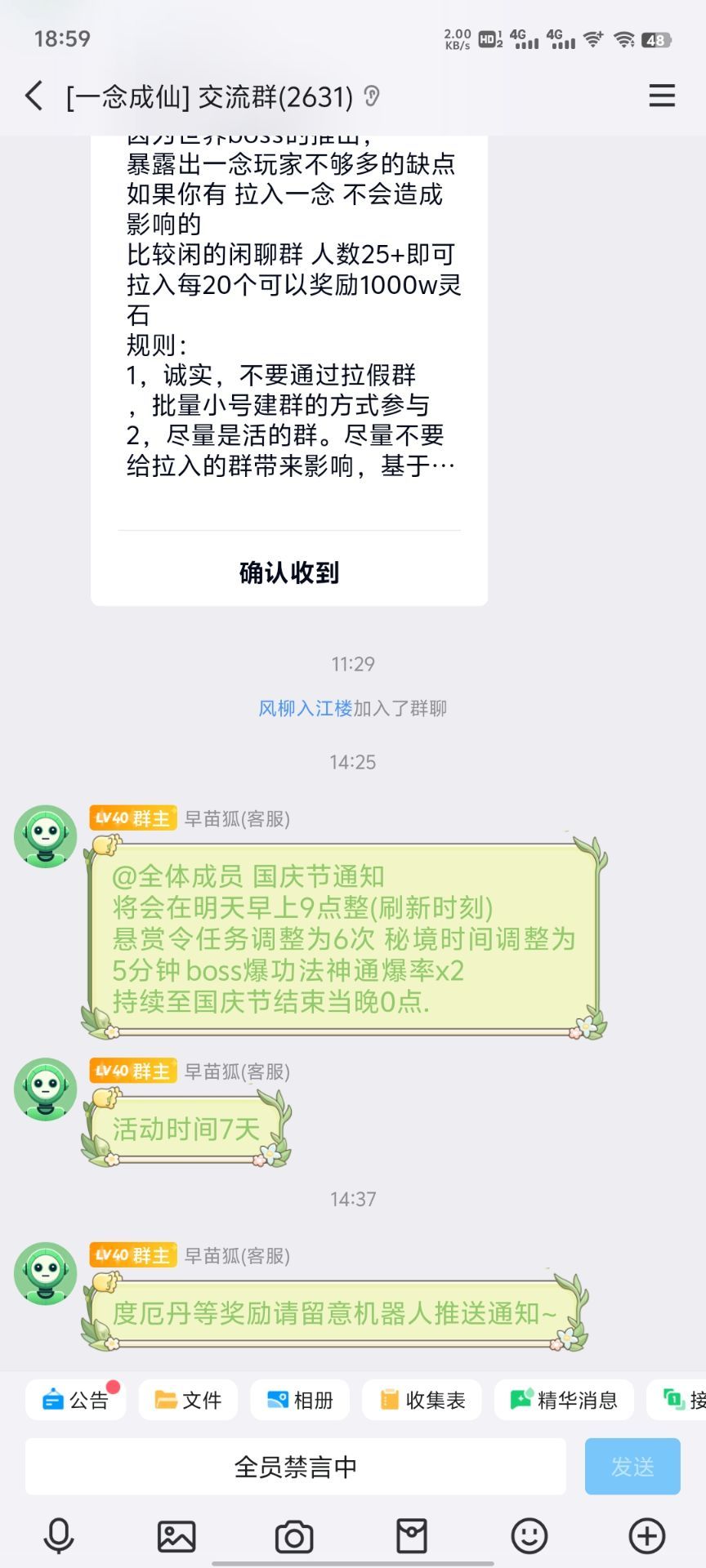Tap the 发送 send button
The image size is (706, 1568).
[632, 1467]
